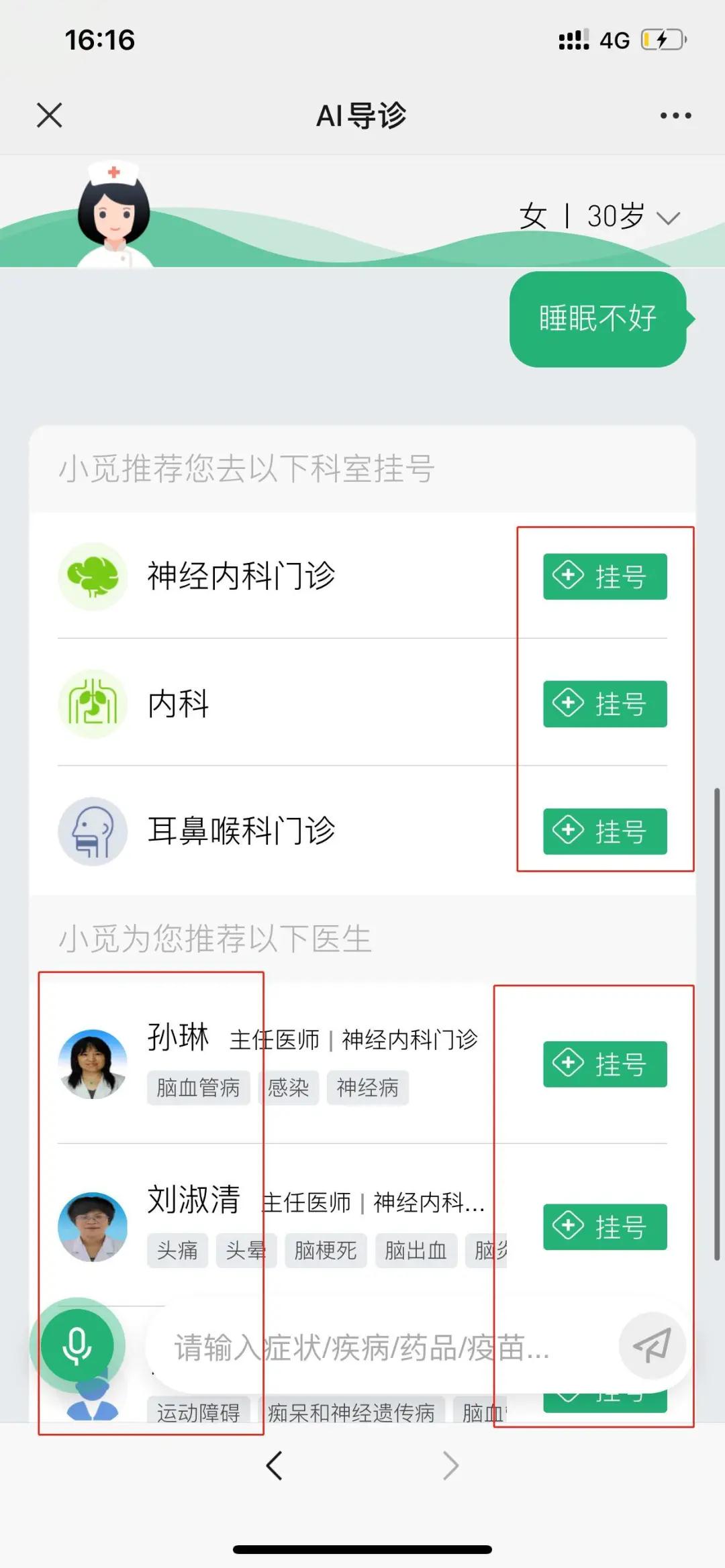Register with doctor 刘淑清
Image resolution: width=725 pixels, height=1568 pixels.
[605, 1226]
